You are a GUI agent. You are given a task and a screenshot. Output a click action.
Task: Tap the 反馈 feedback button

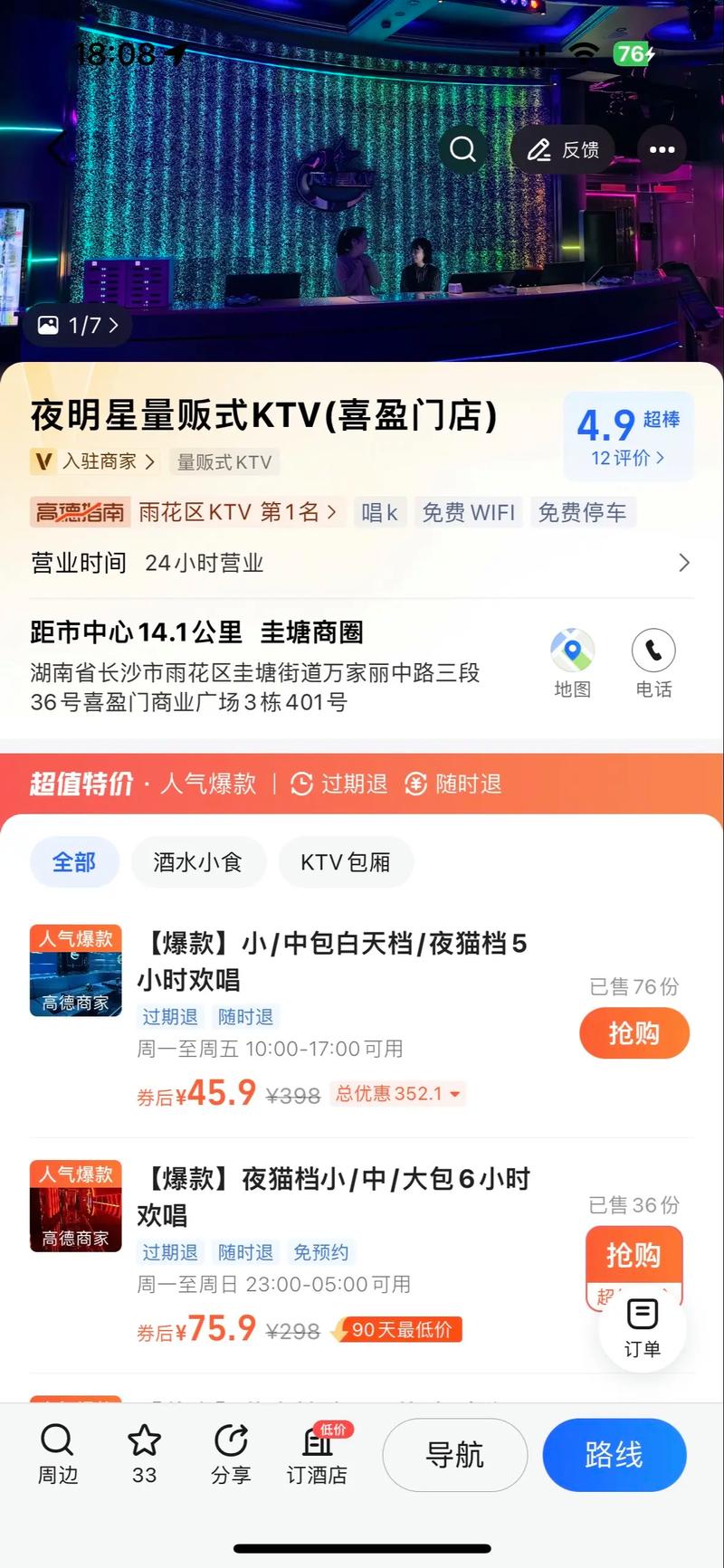(x=563, y=149)
